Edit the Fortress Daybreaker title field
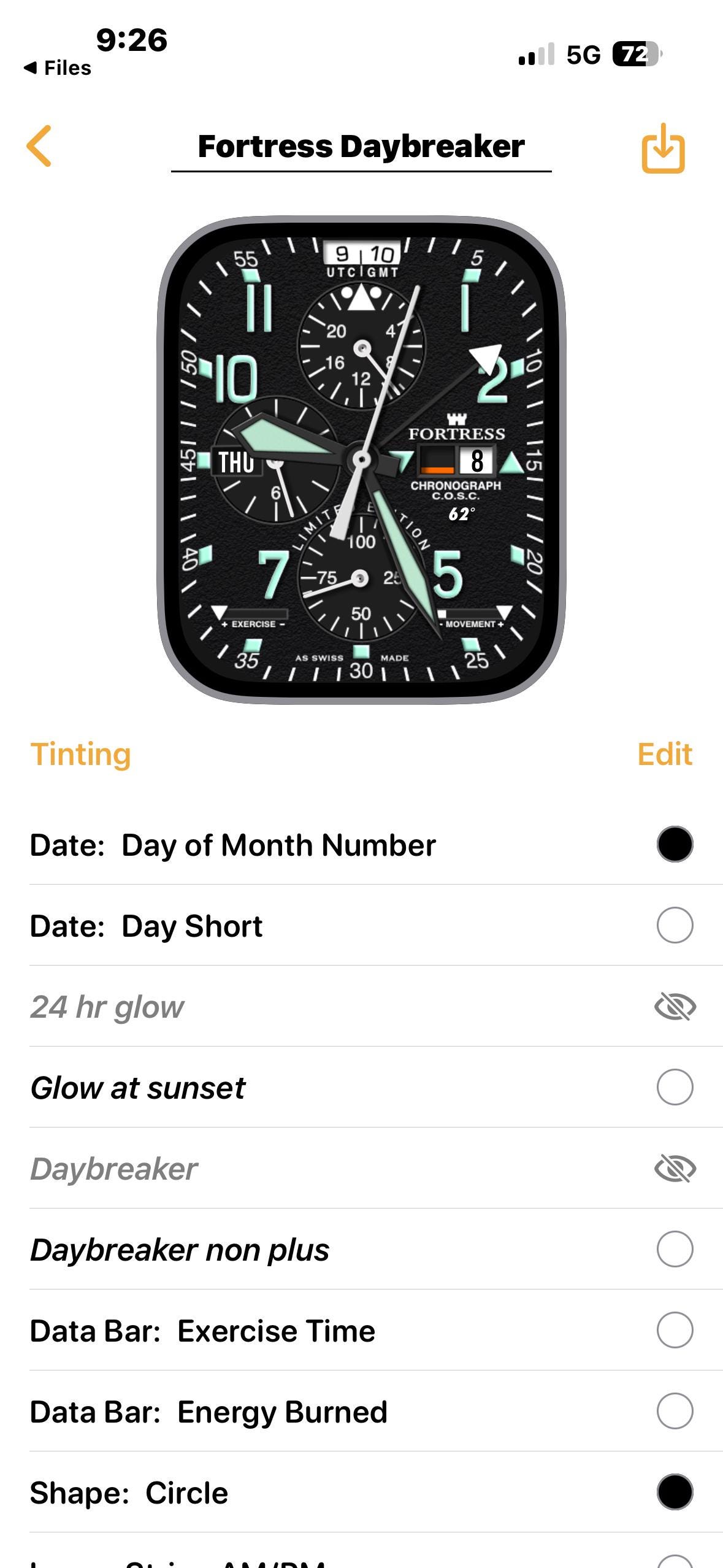723x1568 pixels. (361, 147)
